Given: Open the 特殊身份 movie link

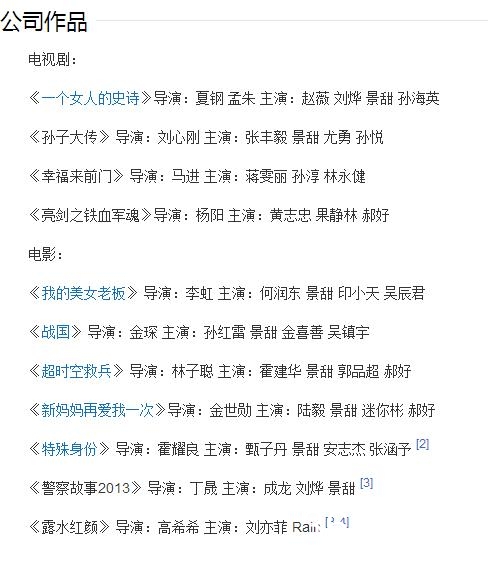Looking at the screenshot, I should 69,449.
